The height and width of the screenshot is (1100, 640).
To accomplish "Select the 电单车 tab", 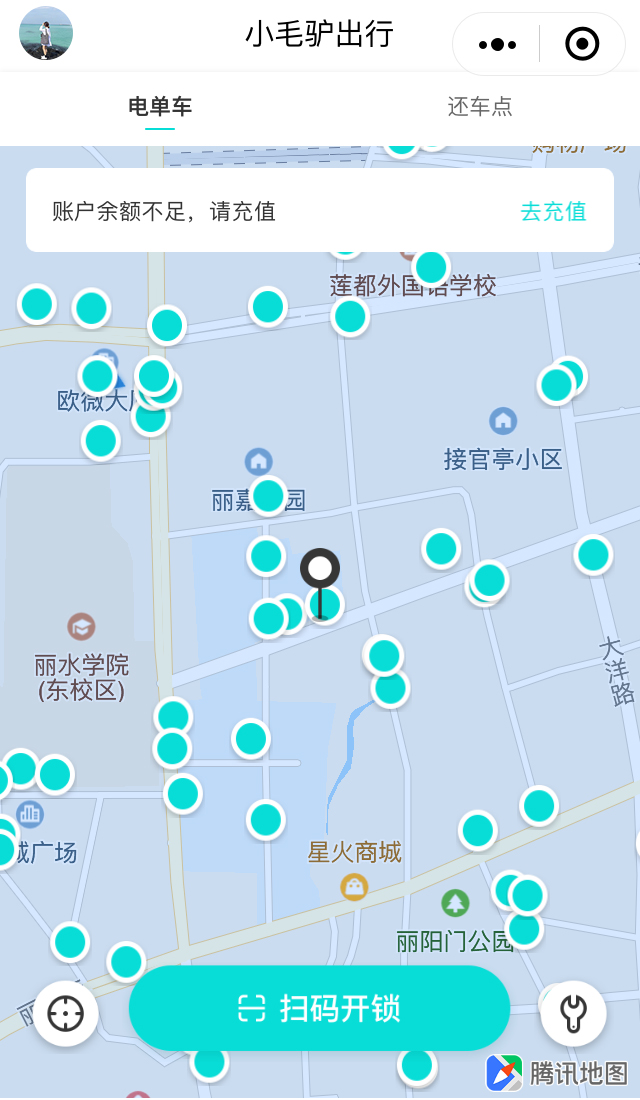I will pyautogui.click(x=160, y=107).
